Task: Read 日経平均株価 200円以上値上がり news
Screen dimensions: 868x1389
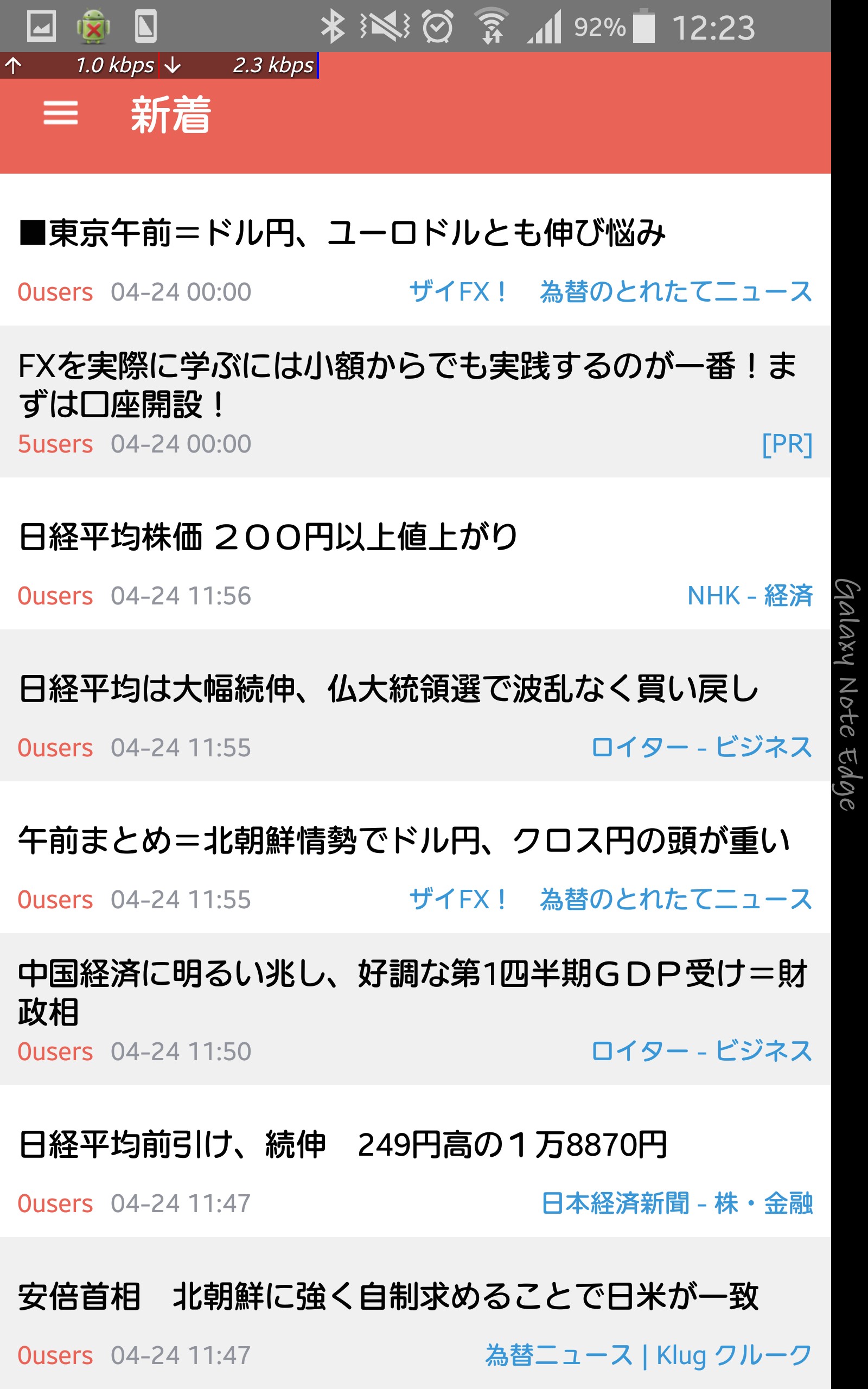Action: (x=269, y=537)
